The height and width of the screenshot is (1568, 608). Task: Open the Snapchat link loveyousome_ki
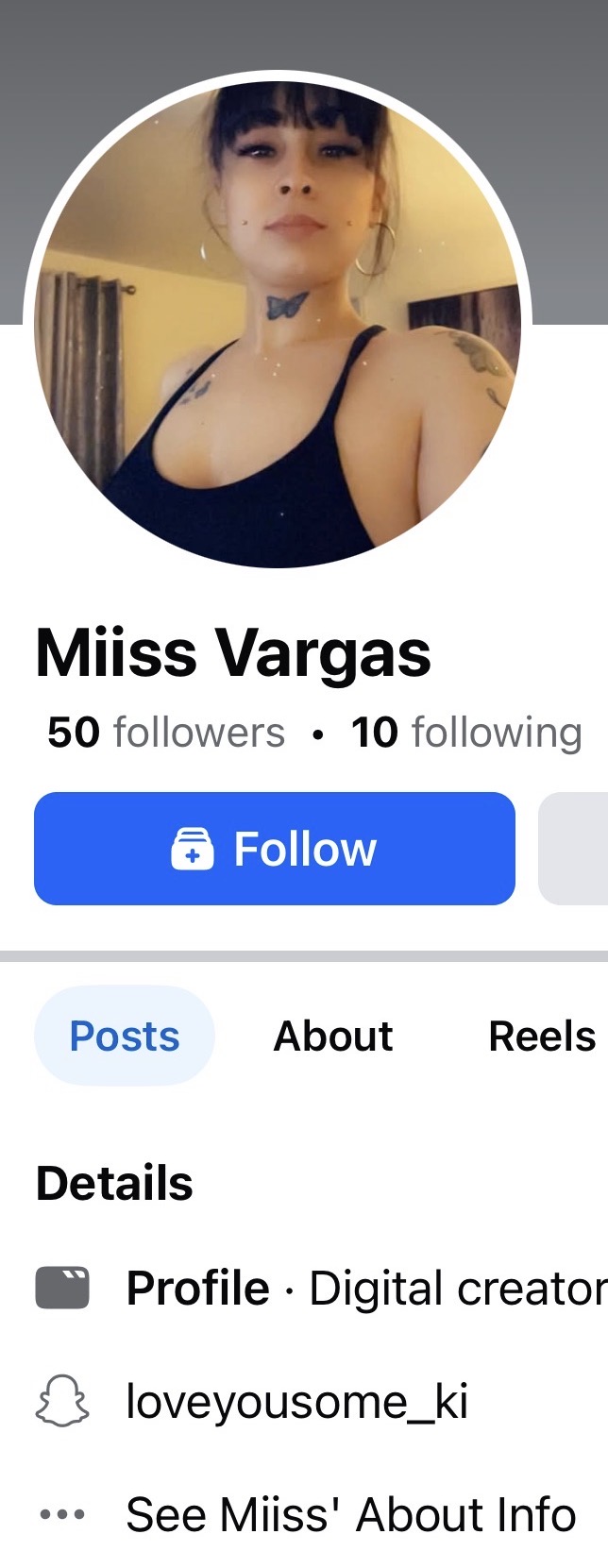[296, 1402]
